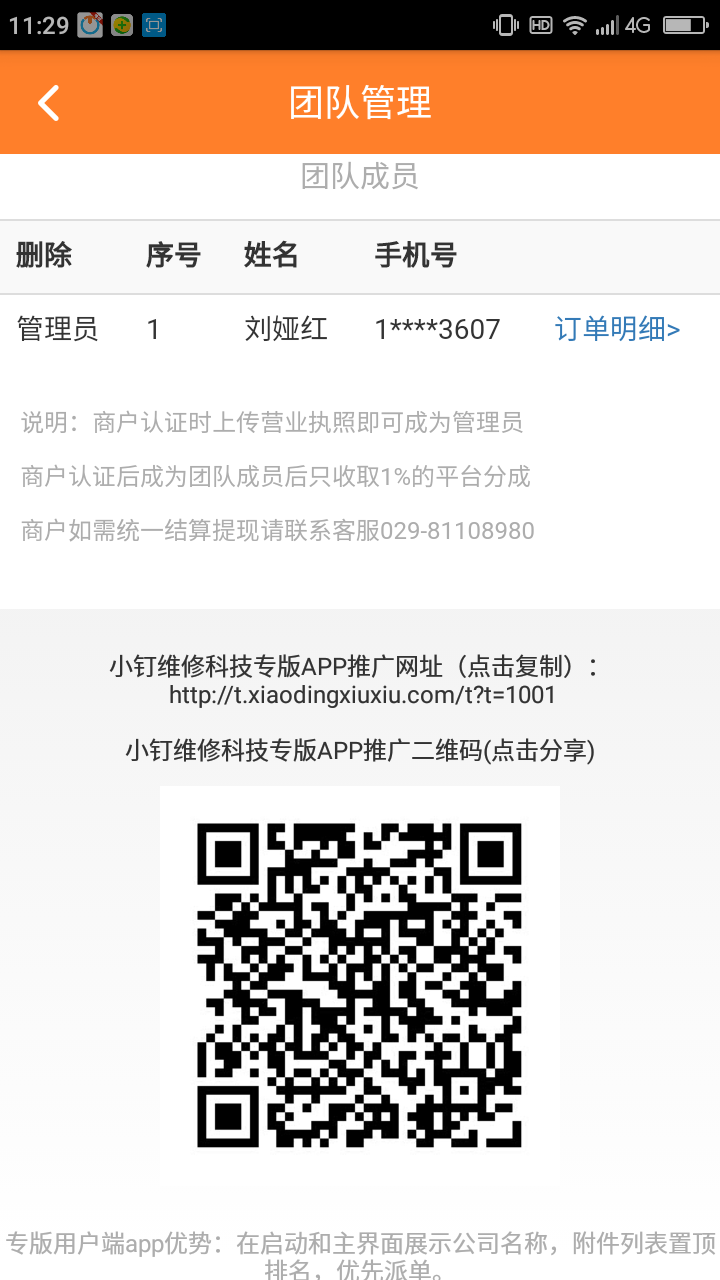
Task: Go back from 团队管理 page
Action: 48,103
